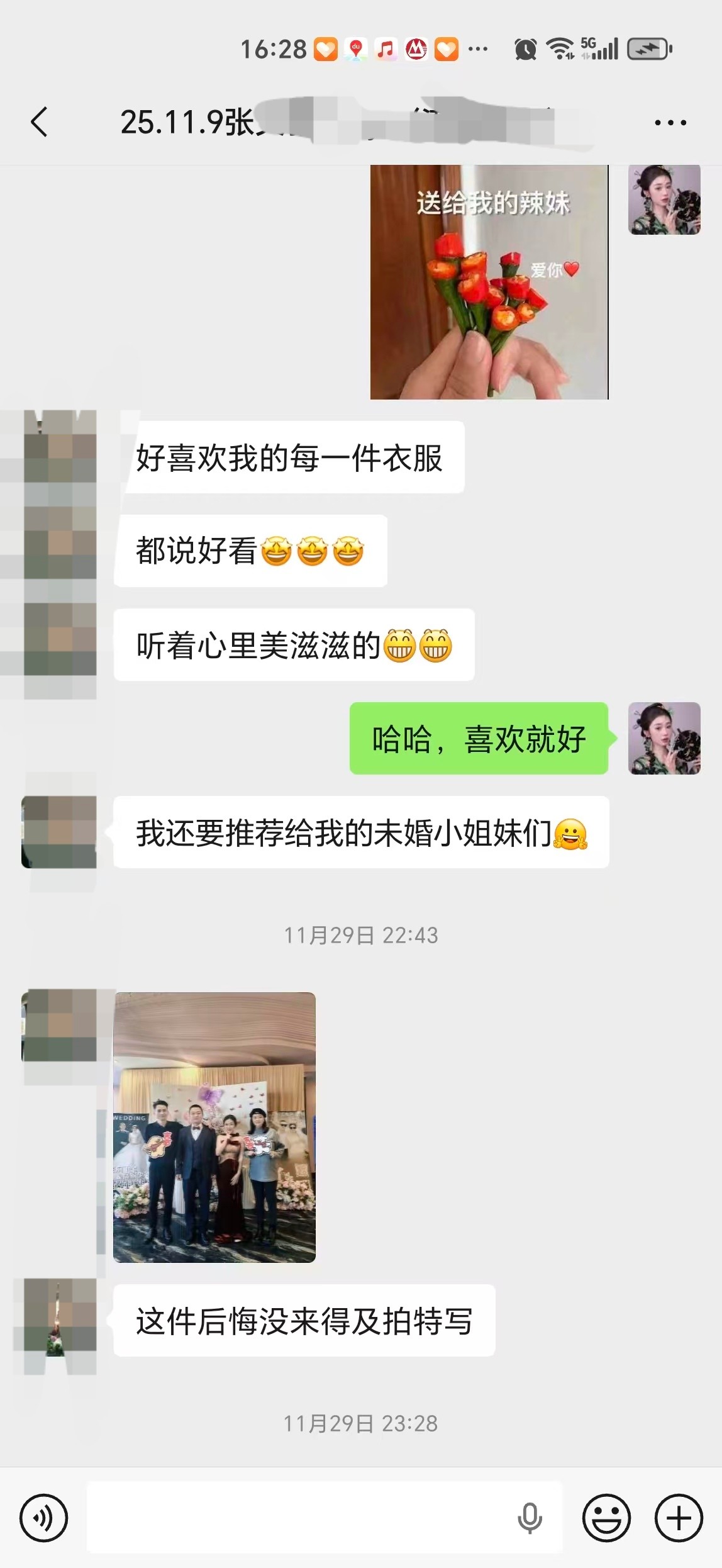Switch to voice message input
Viewport: 722px width, 1568px height.
point(43,1518)
